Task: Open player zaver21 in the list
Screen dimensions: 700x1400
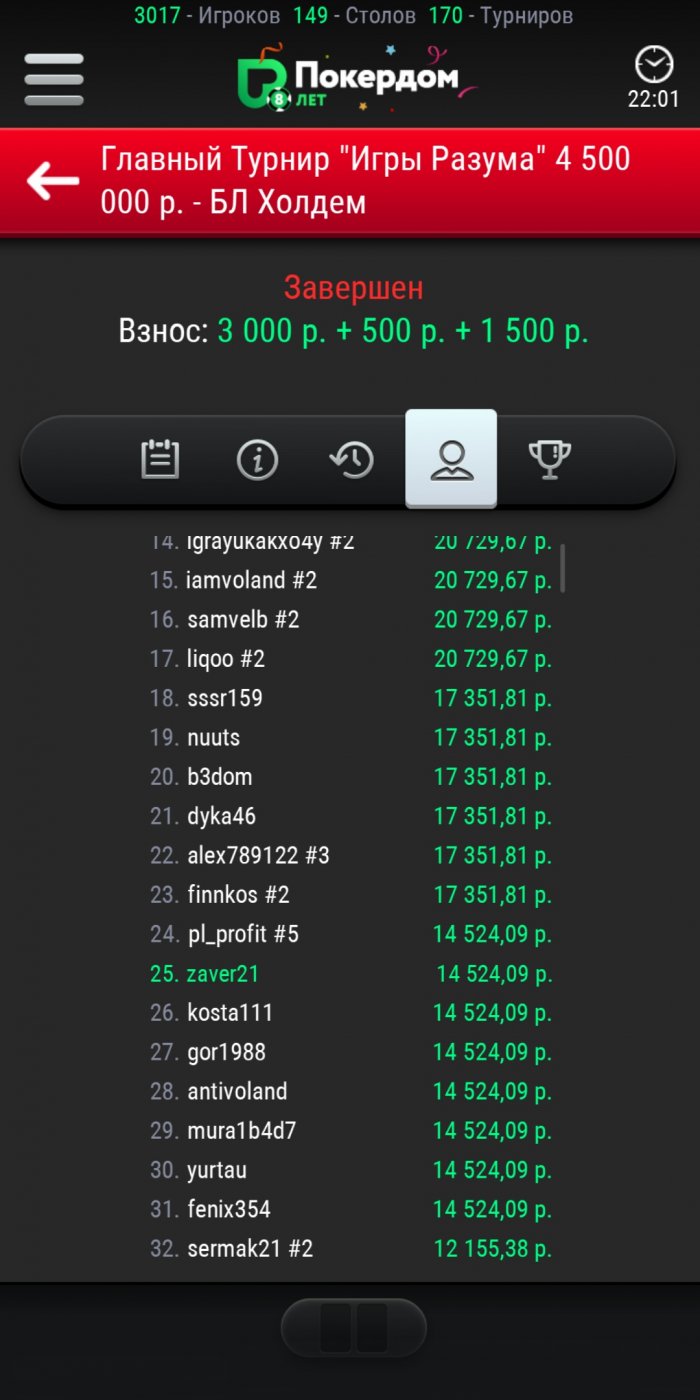Action: point(222,973)
